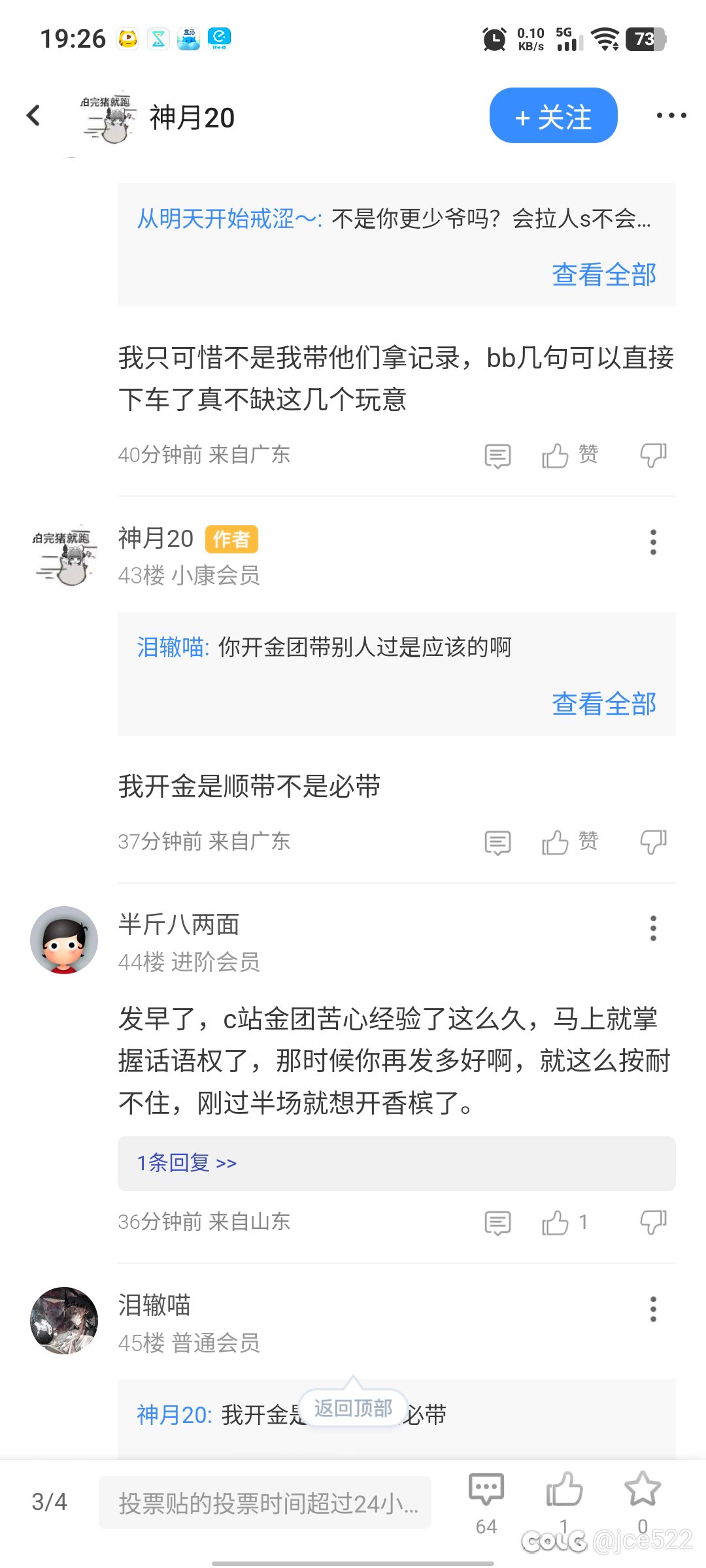Reply to 半斤八两面's comment
The width and height of the screenshot is (706, 1568).
click(x=497, y=1222)
